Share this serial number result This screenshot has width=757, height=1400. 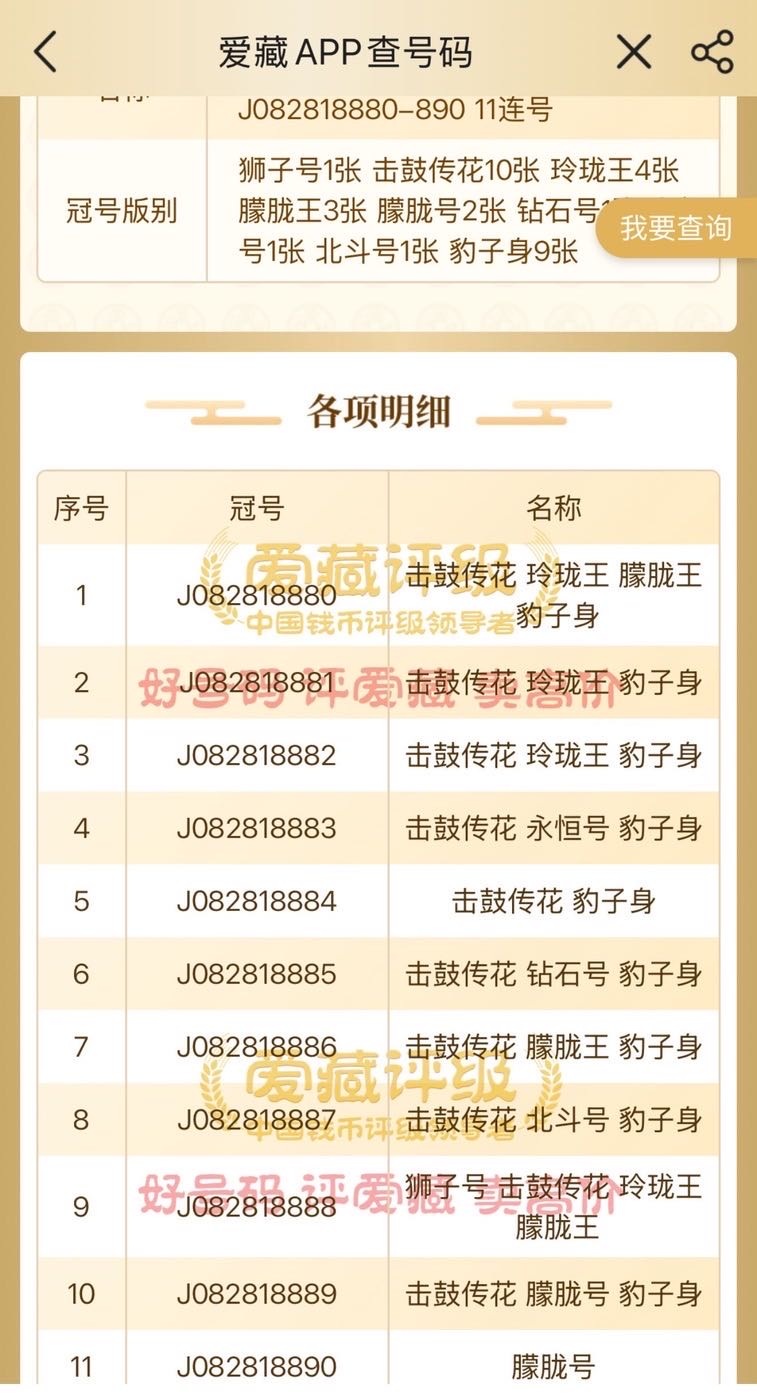712,52
